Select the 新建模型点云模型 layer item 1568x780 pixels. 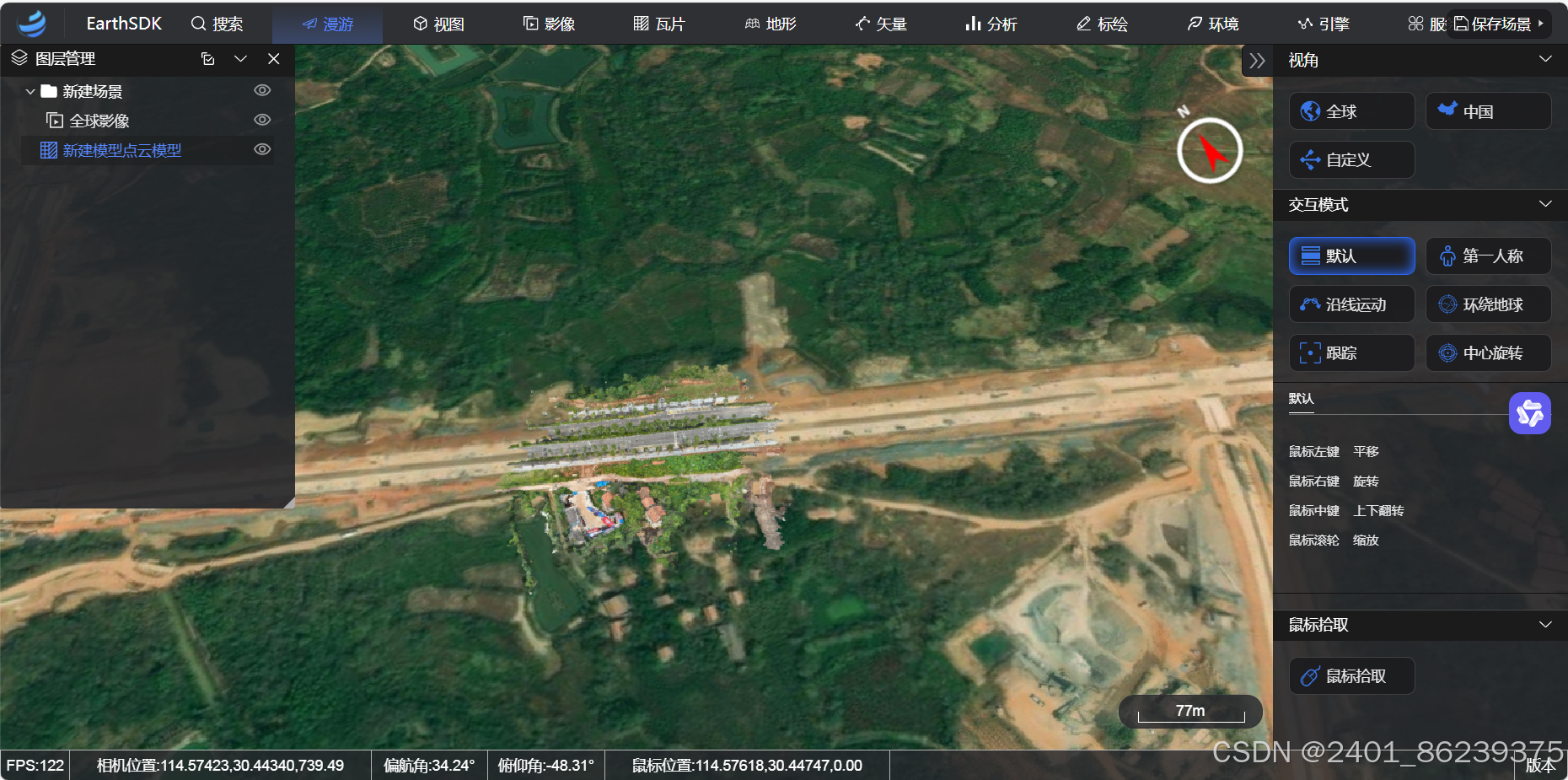tap(122, 150)
